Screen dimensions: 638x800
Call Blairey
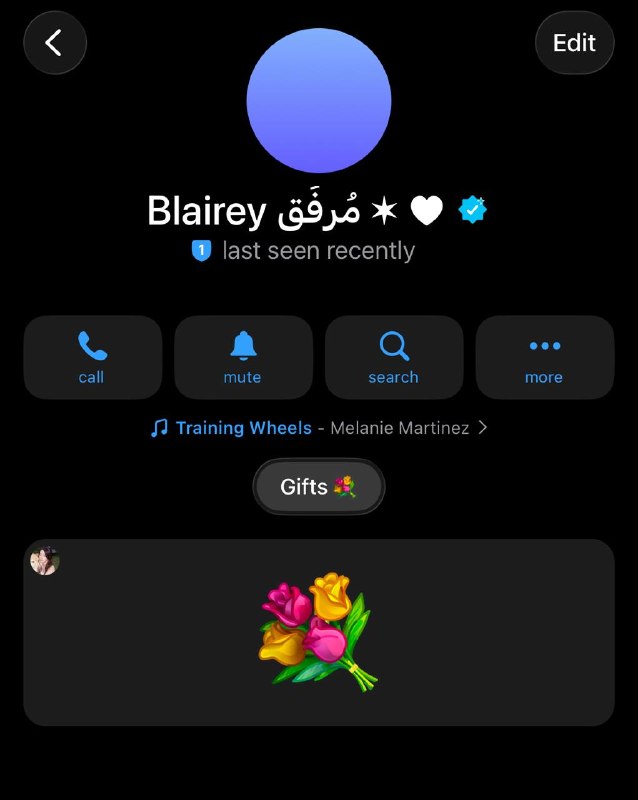93,357
